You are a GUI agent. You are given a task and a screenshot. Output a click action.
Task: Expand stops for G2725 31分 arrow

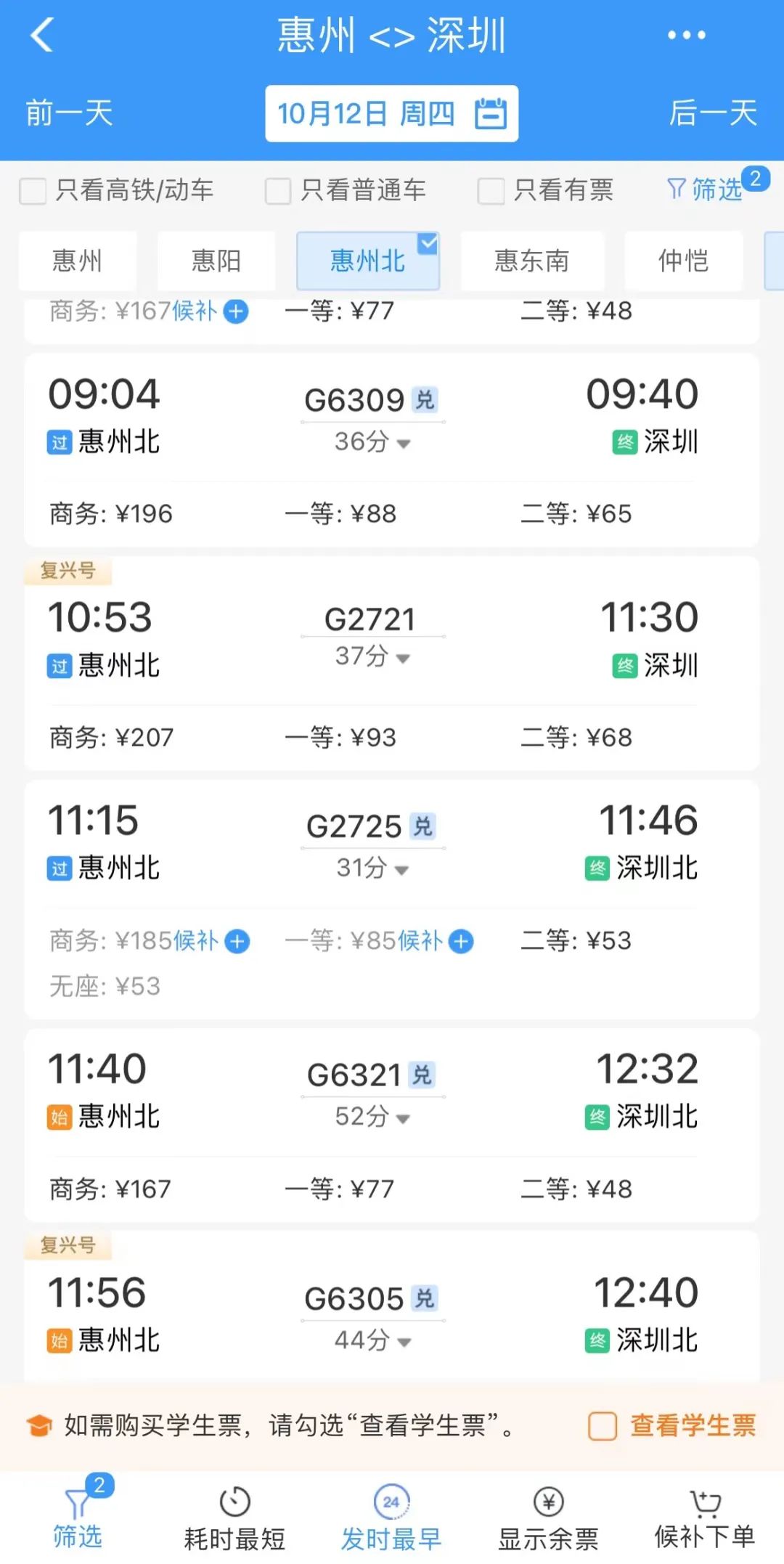[372, 868]
